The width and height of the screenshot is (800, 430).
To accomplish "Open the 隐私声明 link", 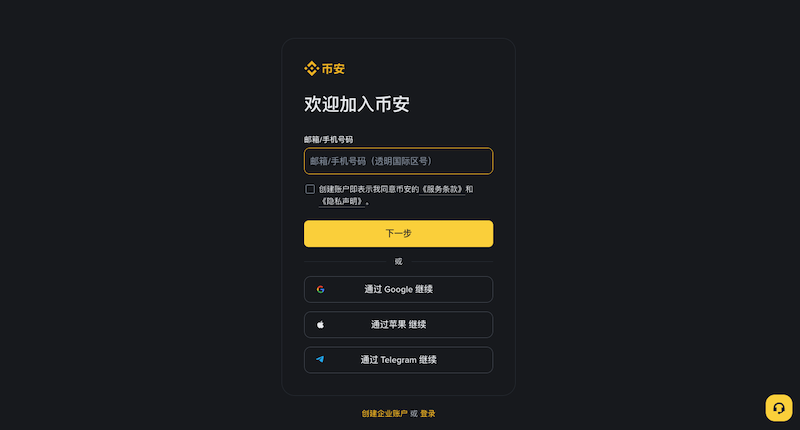I will [343, 201].
